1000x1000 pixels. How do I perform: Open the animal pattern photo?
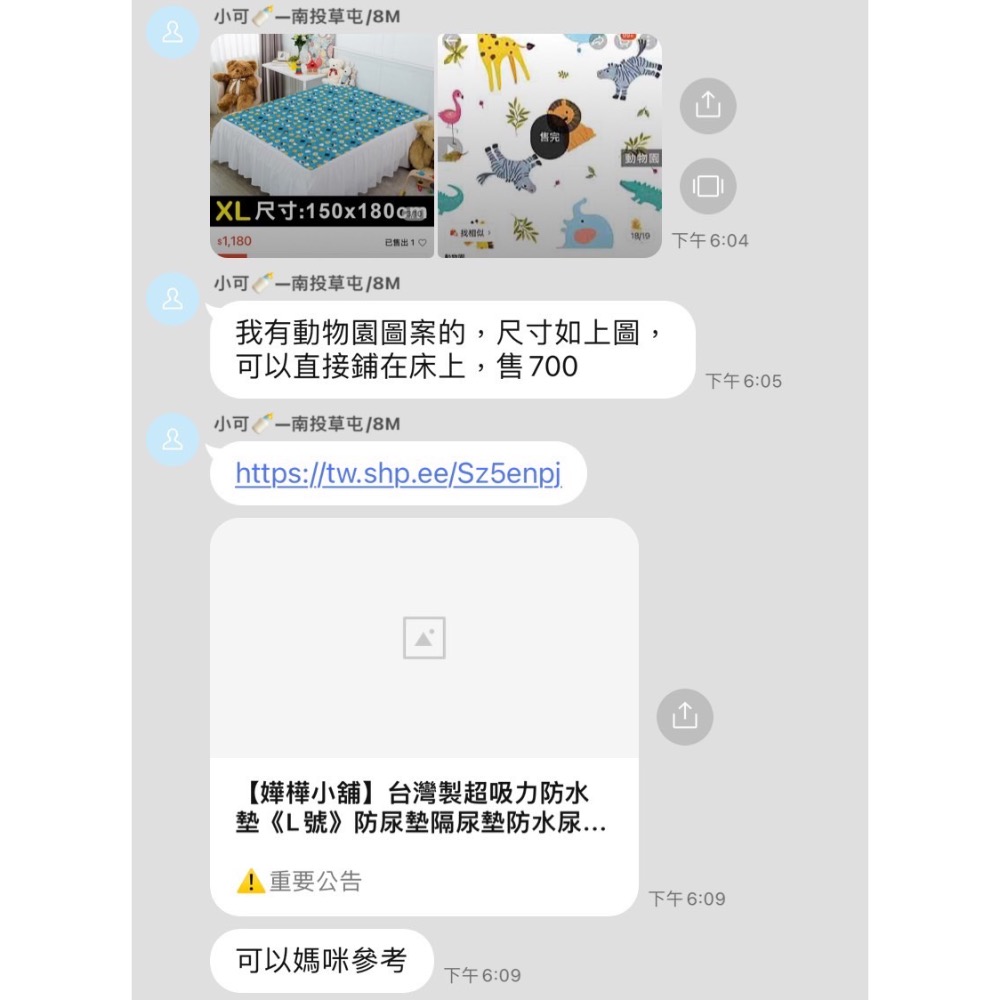click(x=549, y=146)
